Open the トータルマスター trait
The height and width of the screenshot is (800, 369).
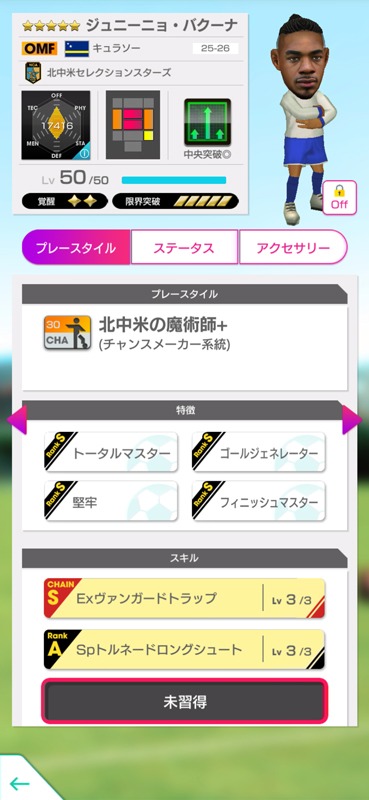(x=111, y=452)
